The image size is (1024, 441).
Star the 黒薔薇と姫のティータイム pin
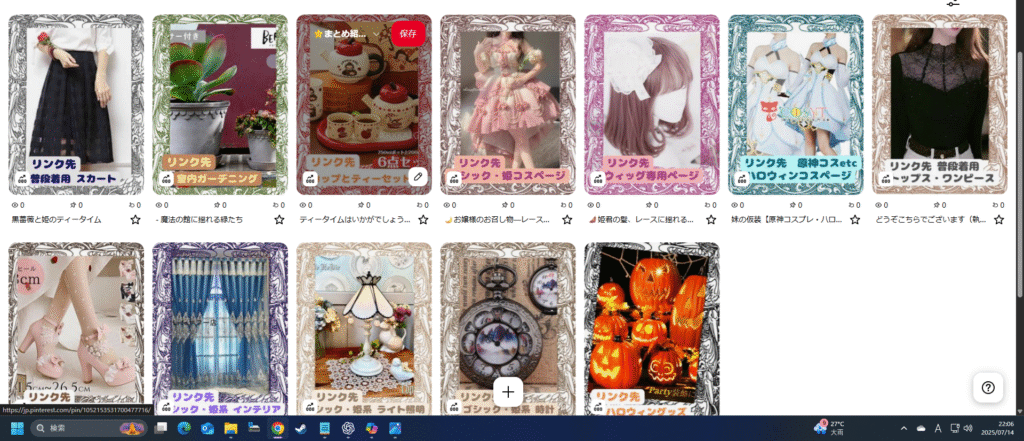(135, 219)
